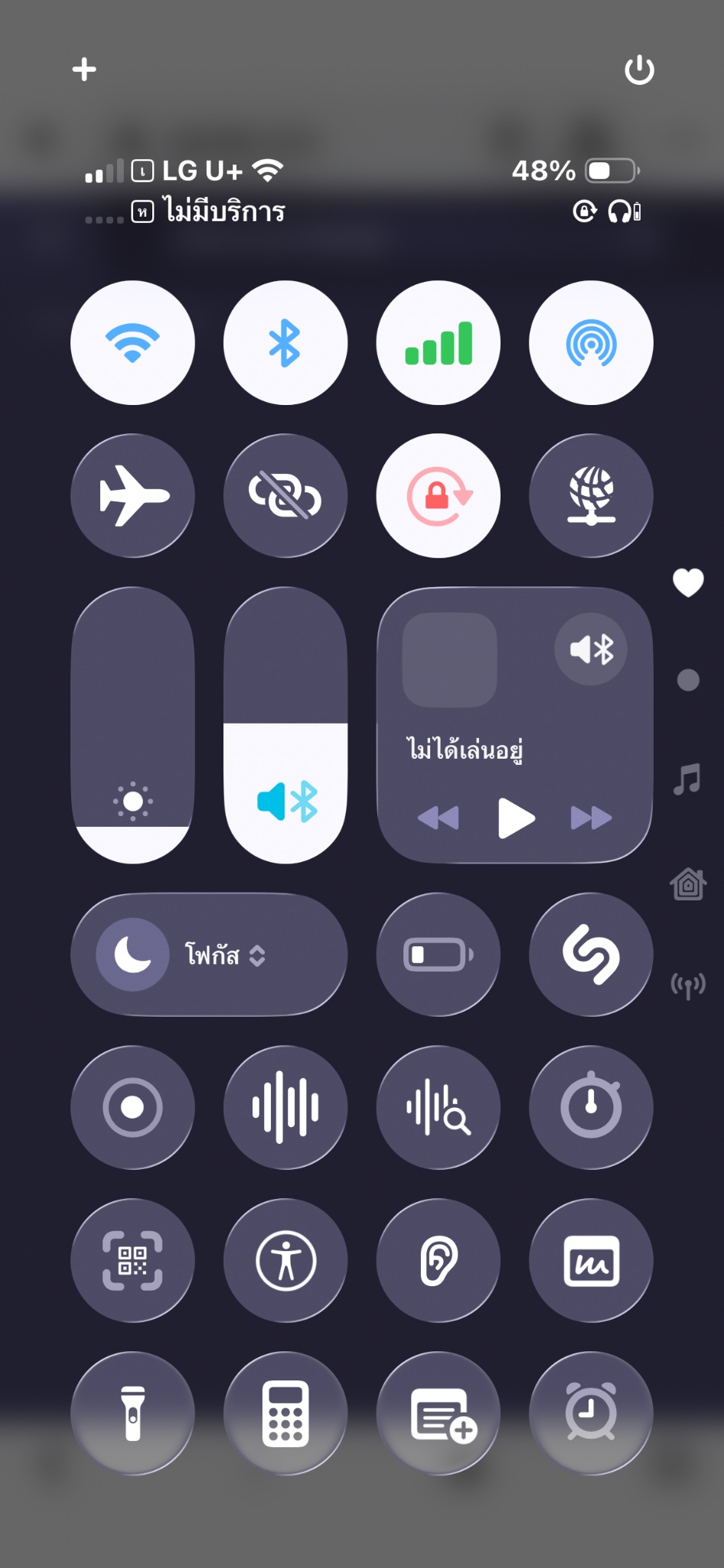Image resolution: width=724 pixels, height=1568 pixels.
Task: Open the Focus mode control
Action: point(209,955)
